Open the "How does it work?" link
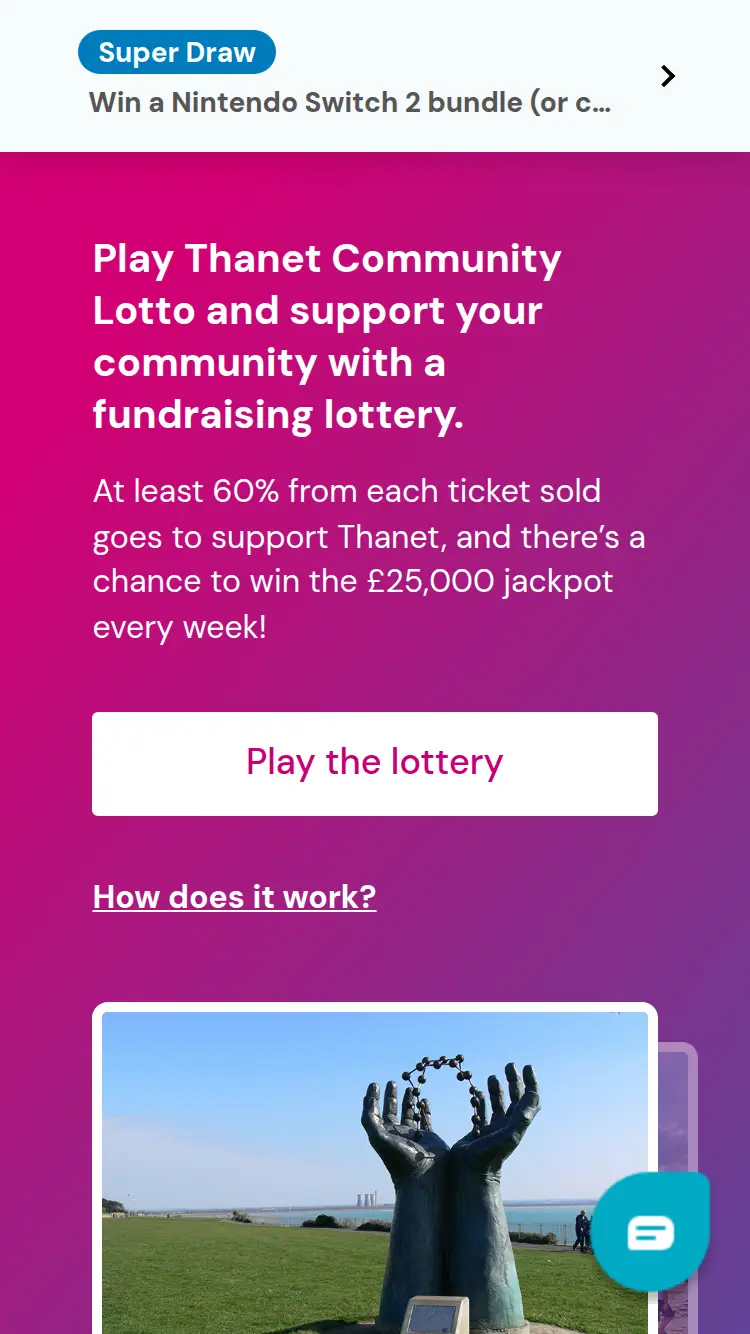Image resolution: width=750 pixels, height=1334 pixels. pos(234,897)
